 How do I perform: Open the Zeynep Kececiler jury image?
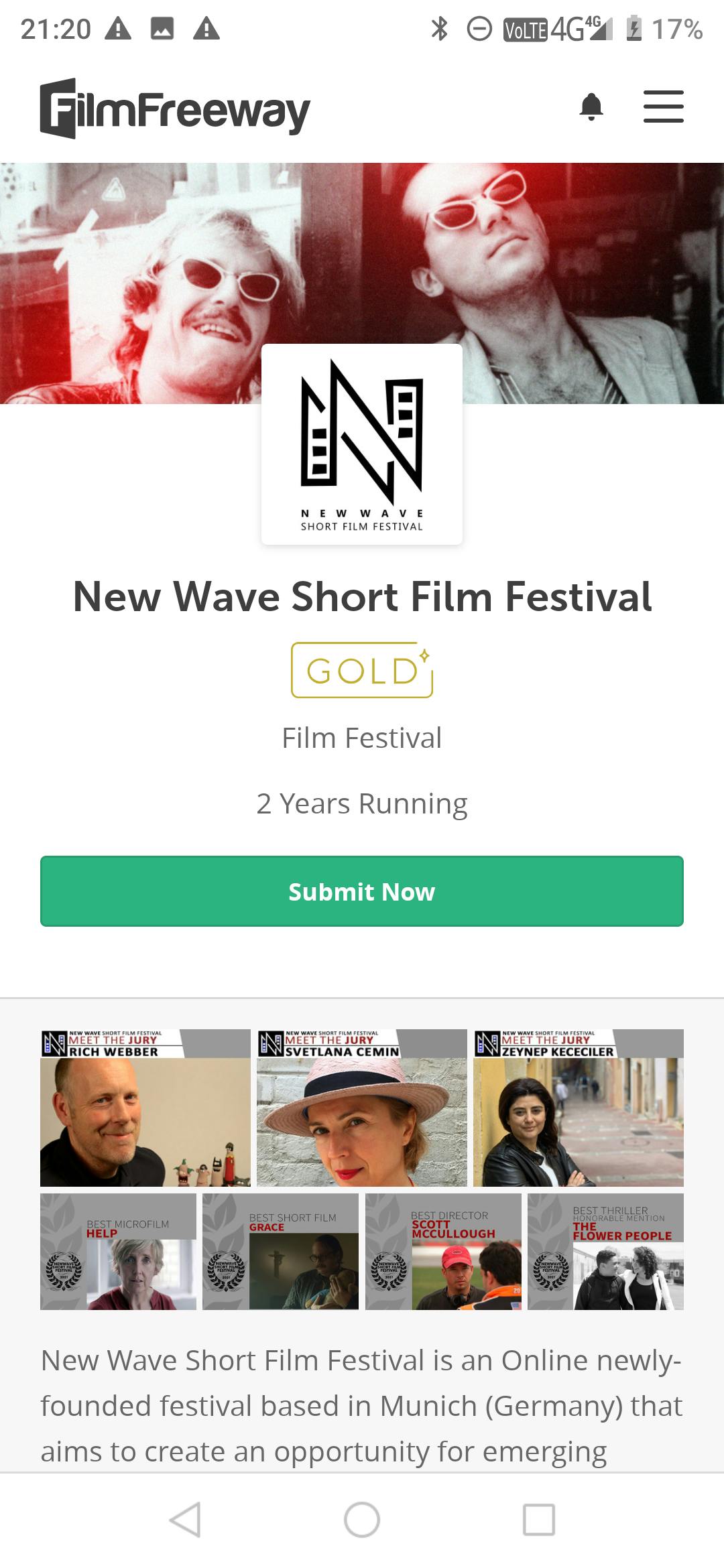click(579, 1108)
